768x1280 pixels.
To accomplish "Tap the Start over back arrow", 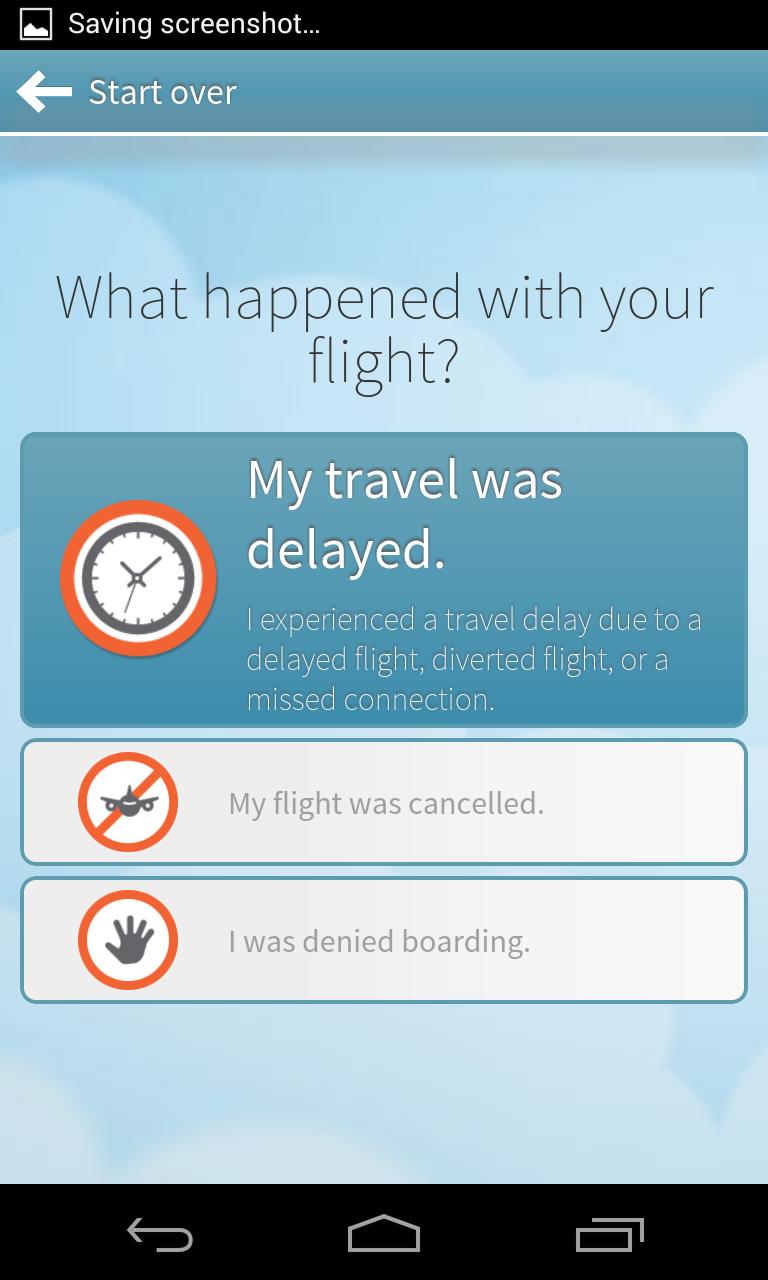I will point(45,92).
